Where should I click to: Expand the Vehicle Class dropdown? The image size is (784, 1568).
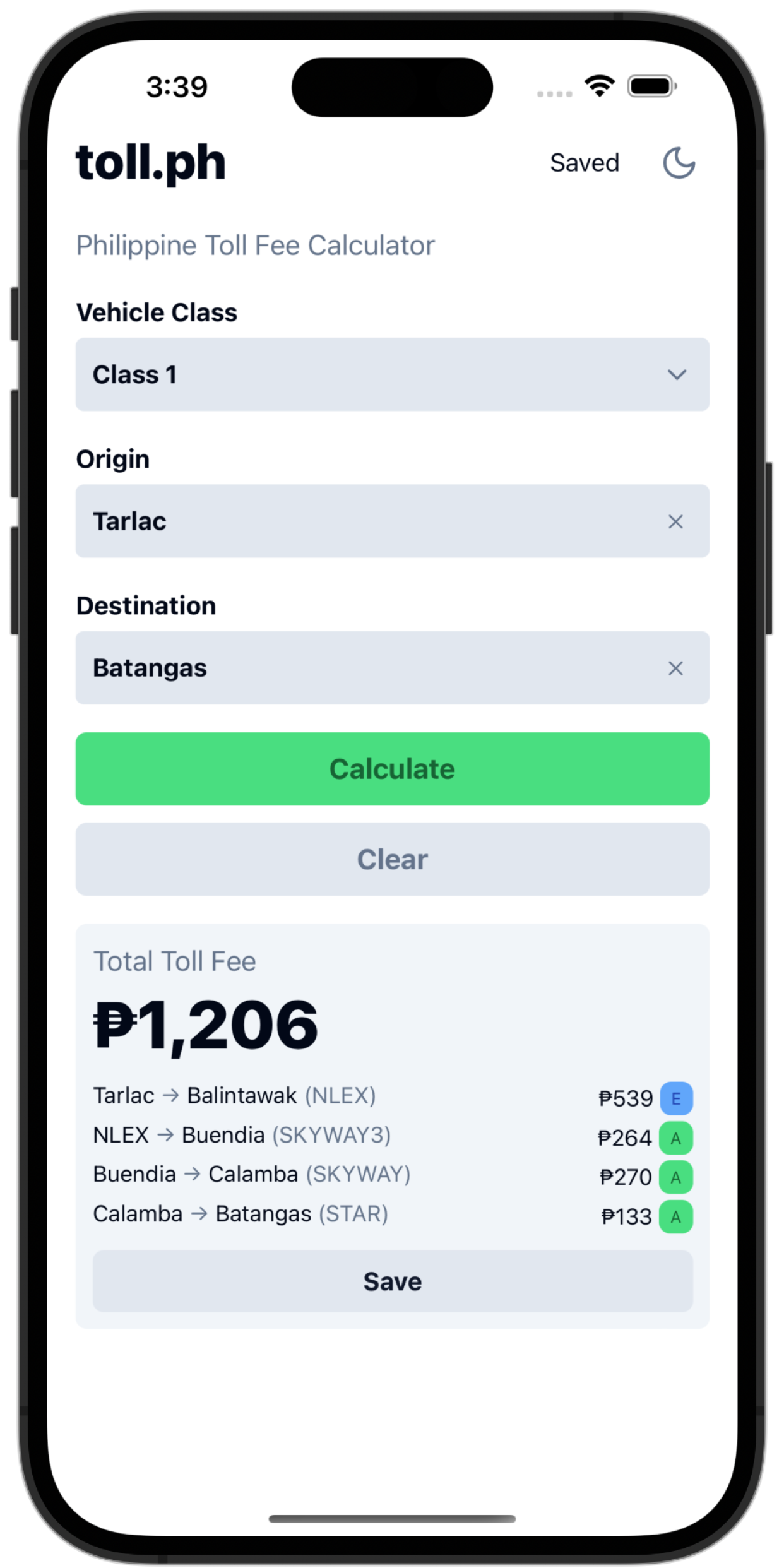[x=392, y=374]
